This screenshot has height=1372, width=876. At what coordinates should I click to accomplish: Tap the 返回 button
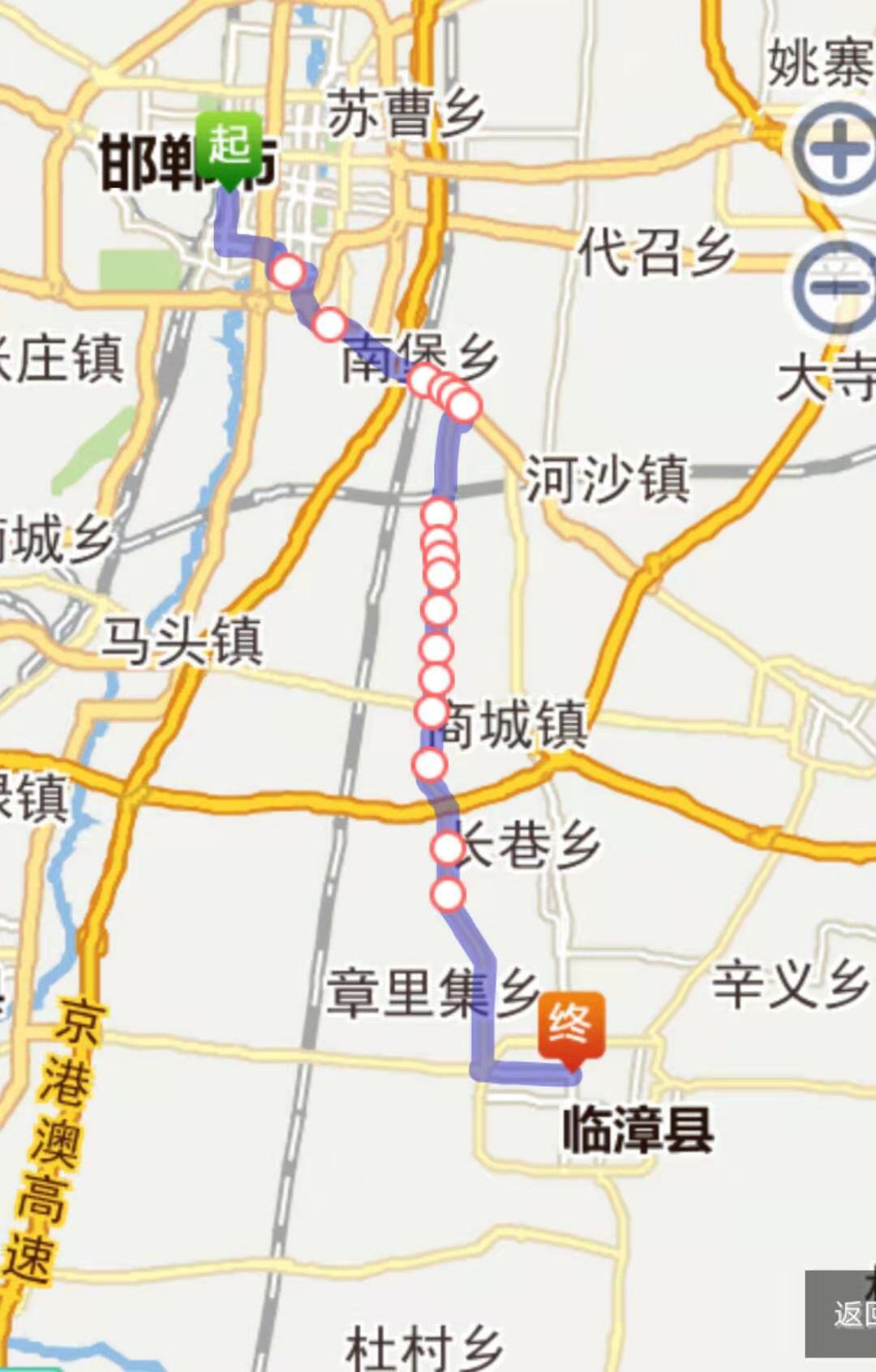(844, 1314)
